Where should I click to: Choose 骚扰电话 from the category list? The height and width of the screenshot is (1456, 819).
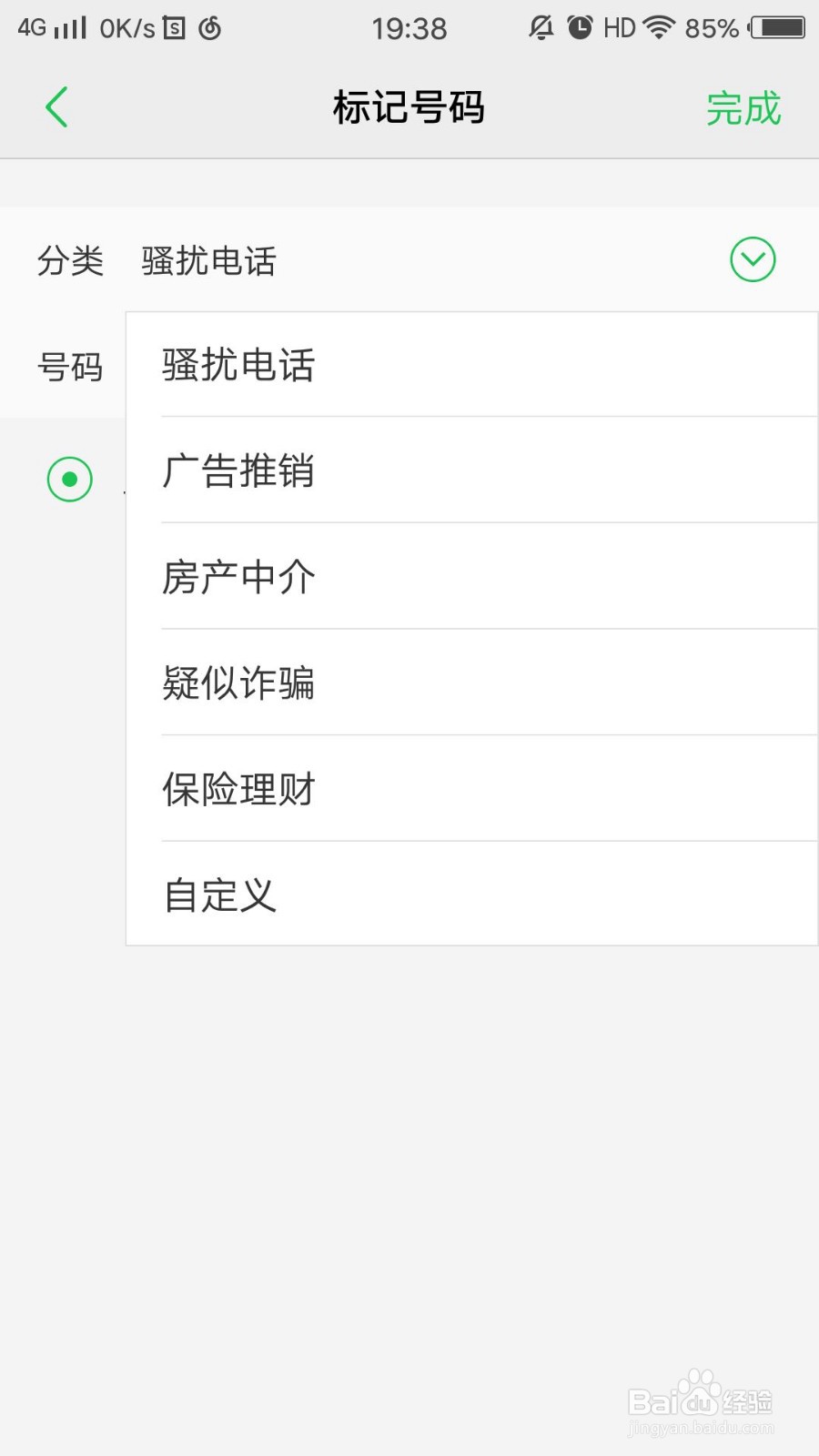pos(238,364)
